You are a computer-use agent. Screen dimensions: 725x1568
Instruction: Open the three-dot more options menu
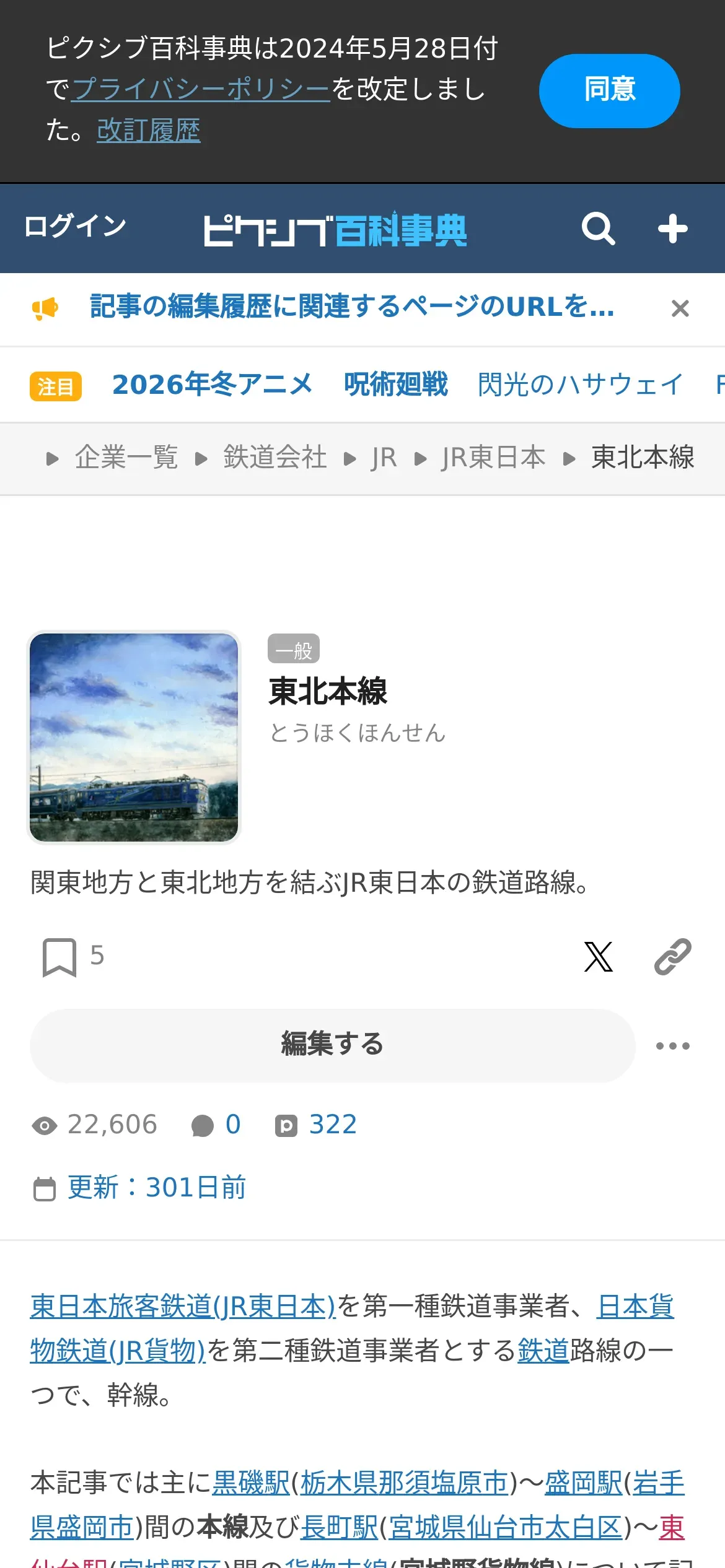672,1046
